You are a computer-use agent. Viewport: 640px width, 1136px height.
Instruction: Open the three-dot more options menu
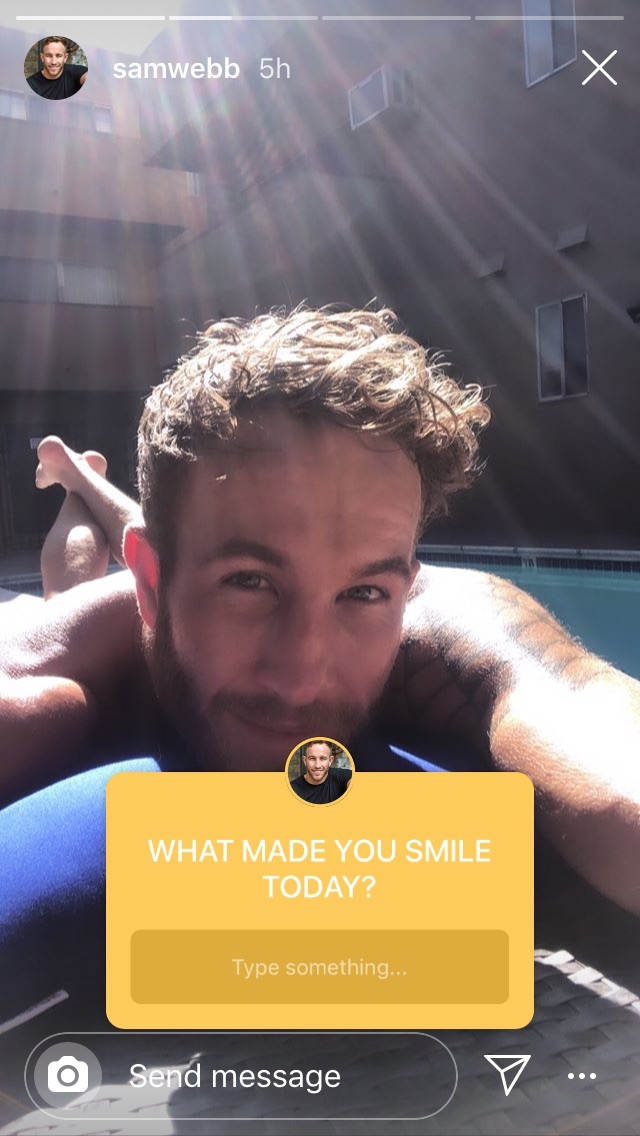pyautogui.click(x=582, y=1076)
